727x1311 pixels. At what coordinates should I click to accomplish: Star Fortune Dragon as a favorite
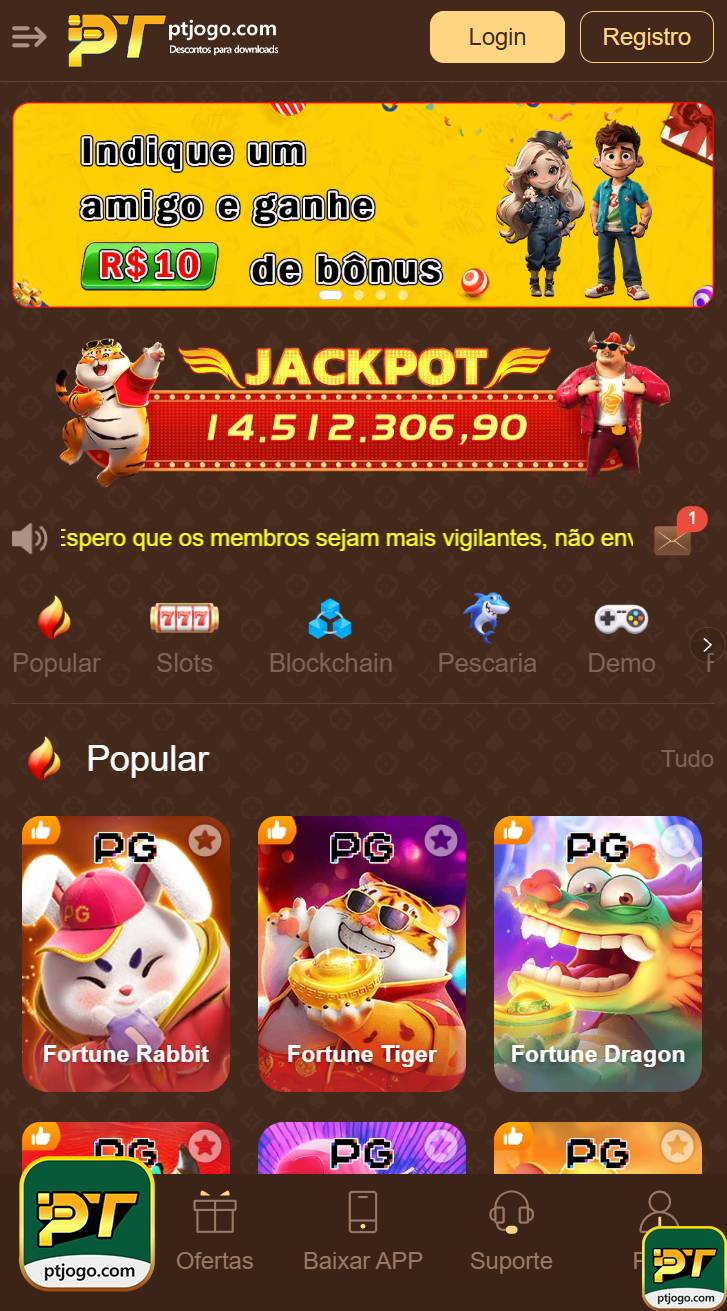point(677,841)
